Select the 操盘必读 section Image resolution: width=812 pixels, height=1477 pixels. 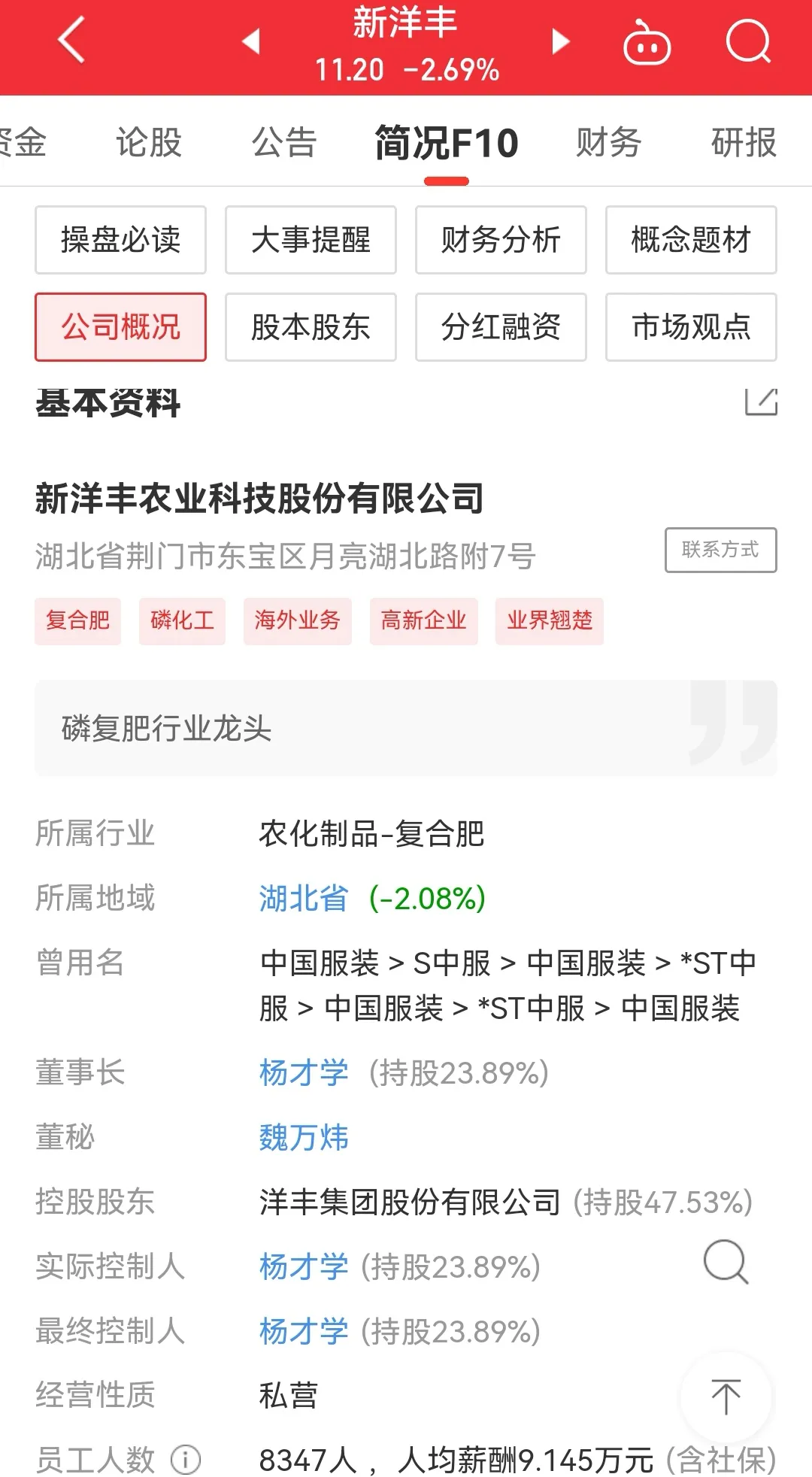120,240
